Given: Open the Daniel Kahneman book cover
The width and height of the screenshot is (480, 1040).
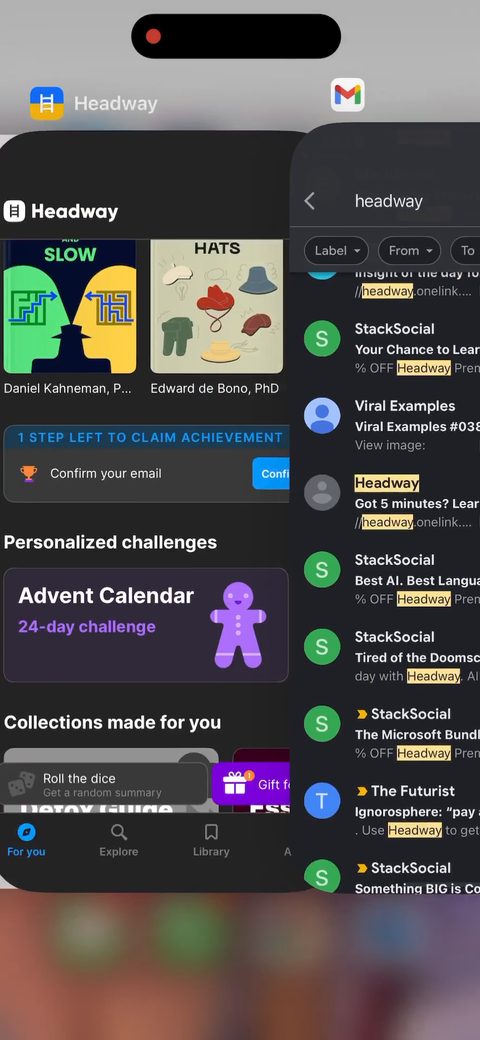Looking at the screenshot, I should 70,306.
